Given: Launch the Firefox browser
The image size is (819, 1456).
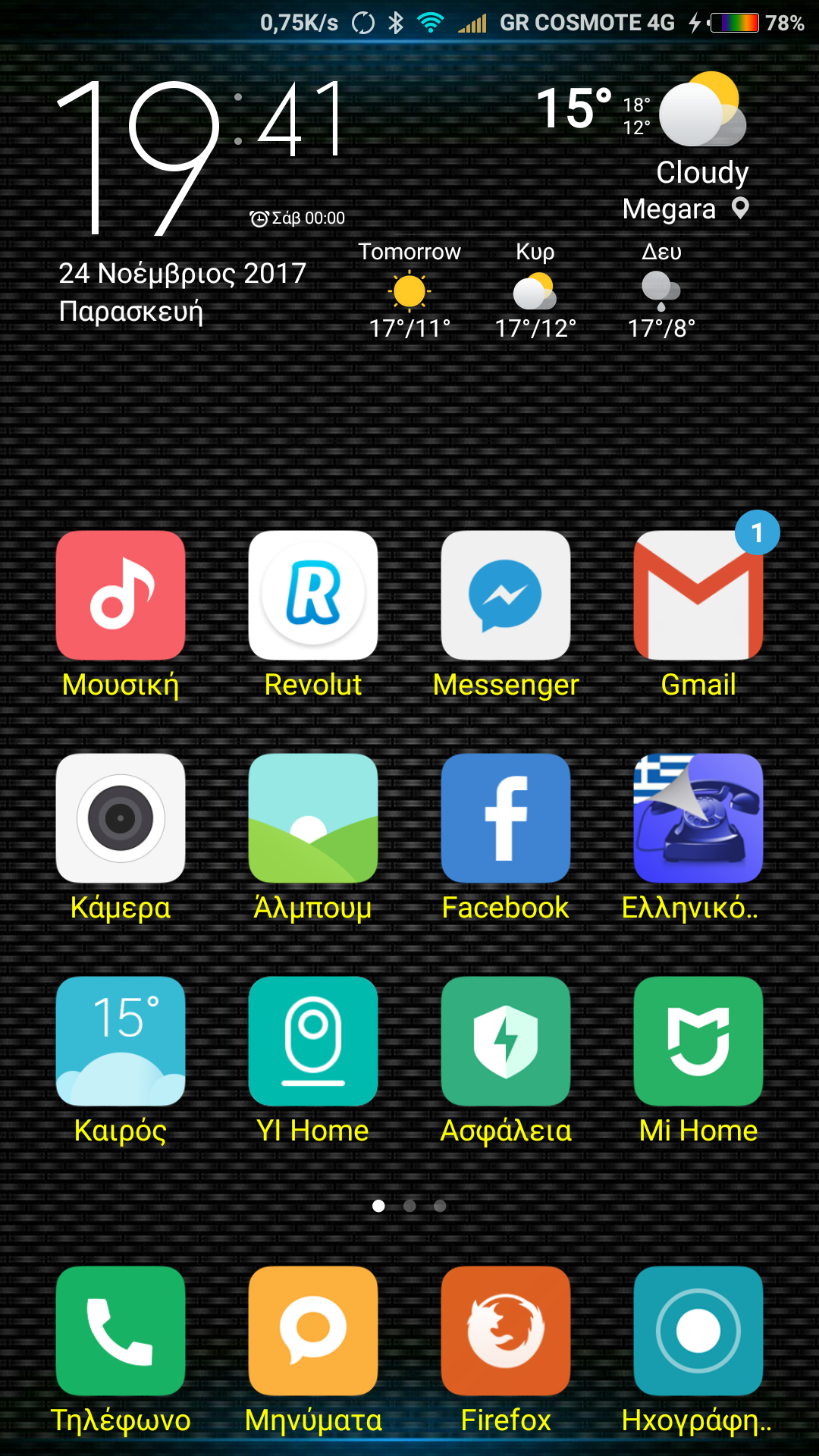Looking at the screenshot, I should point(506,1331).
